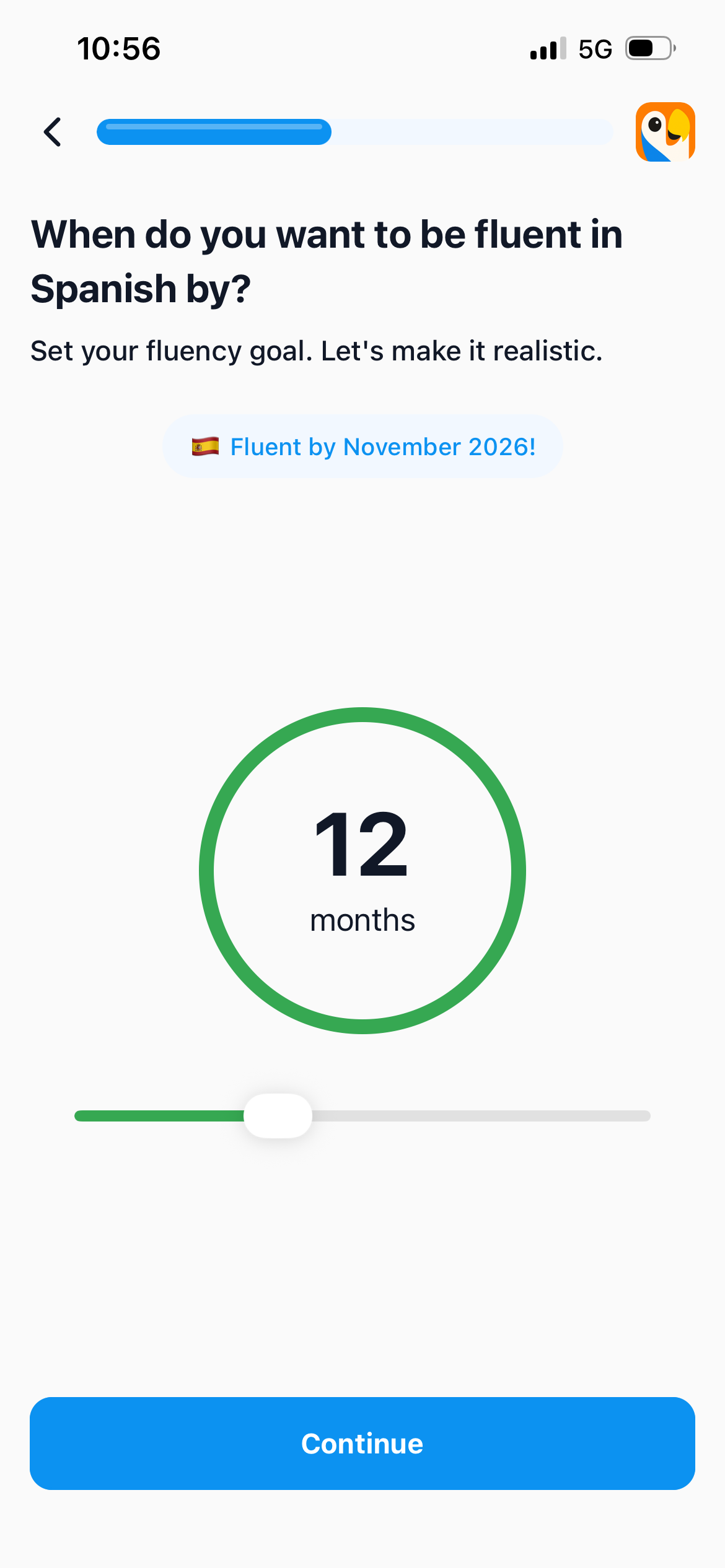Screen dimensions: 725x1568
Task: Tap the cellular signal indicator
Action: [x=548, y=48]
